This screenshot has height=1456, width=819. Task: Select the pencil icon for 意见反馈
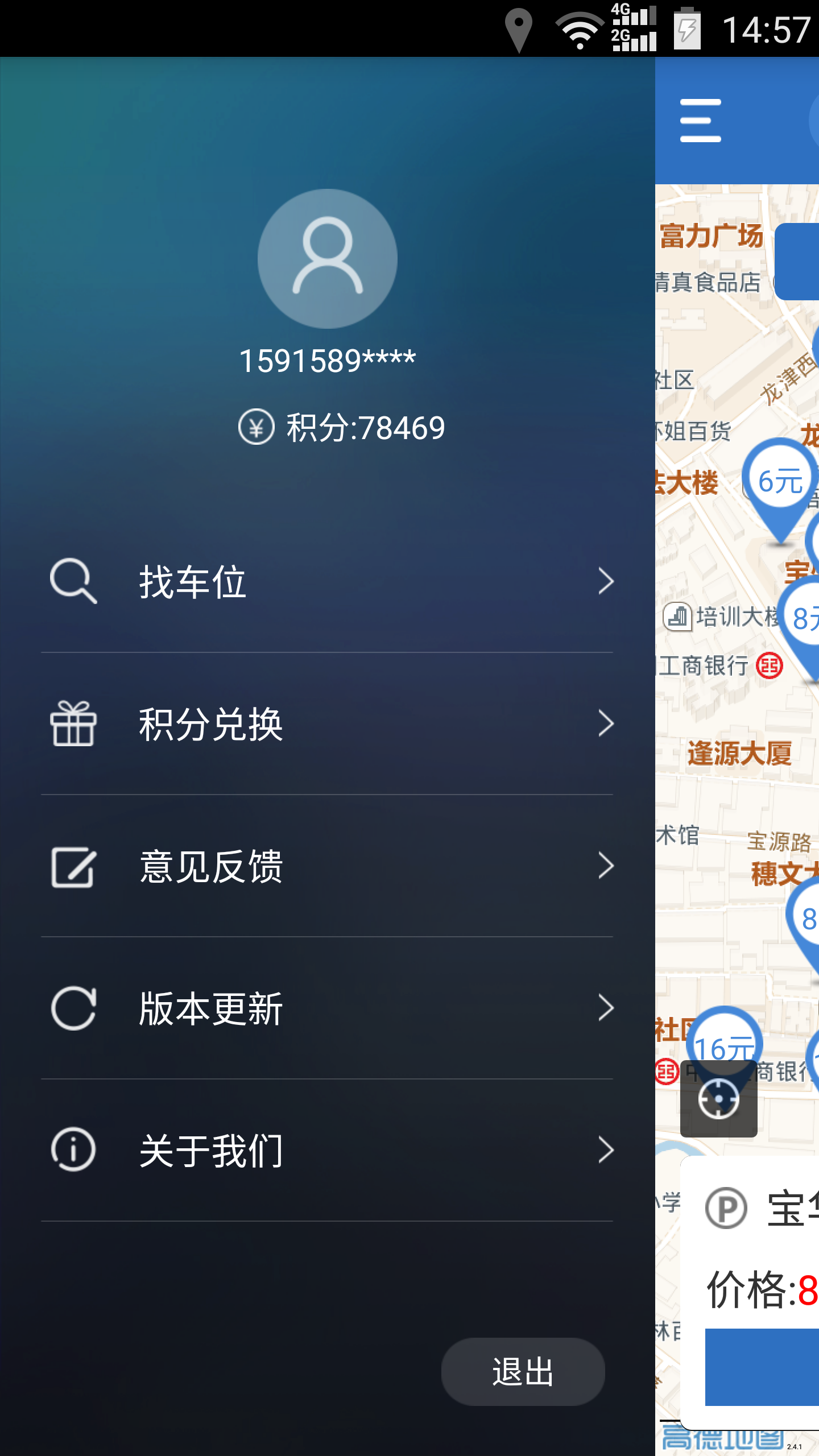pos(72,866)
